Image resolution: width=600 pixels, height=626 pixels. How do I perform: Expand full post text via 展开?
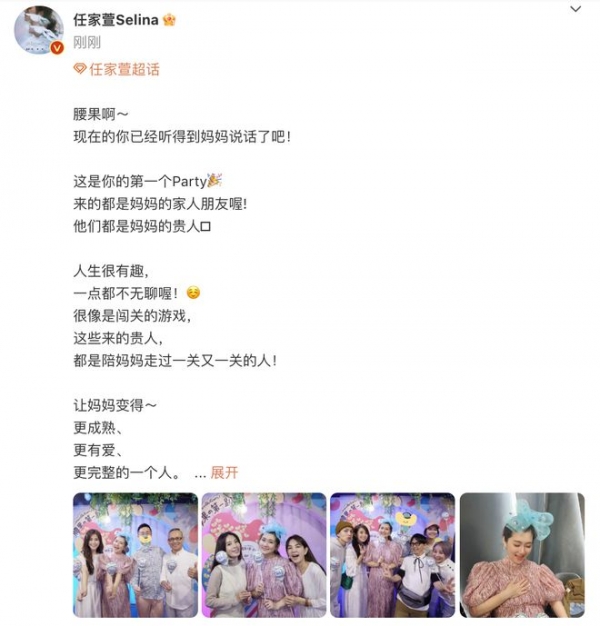click(x=224, y=473)
